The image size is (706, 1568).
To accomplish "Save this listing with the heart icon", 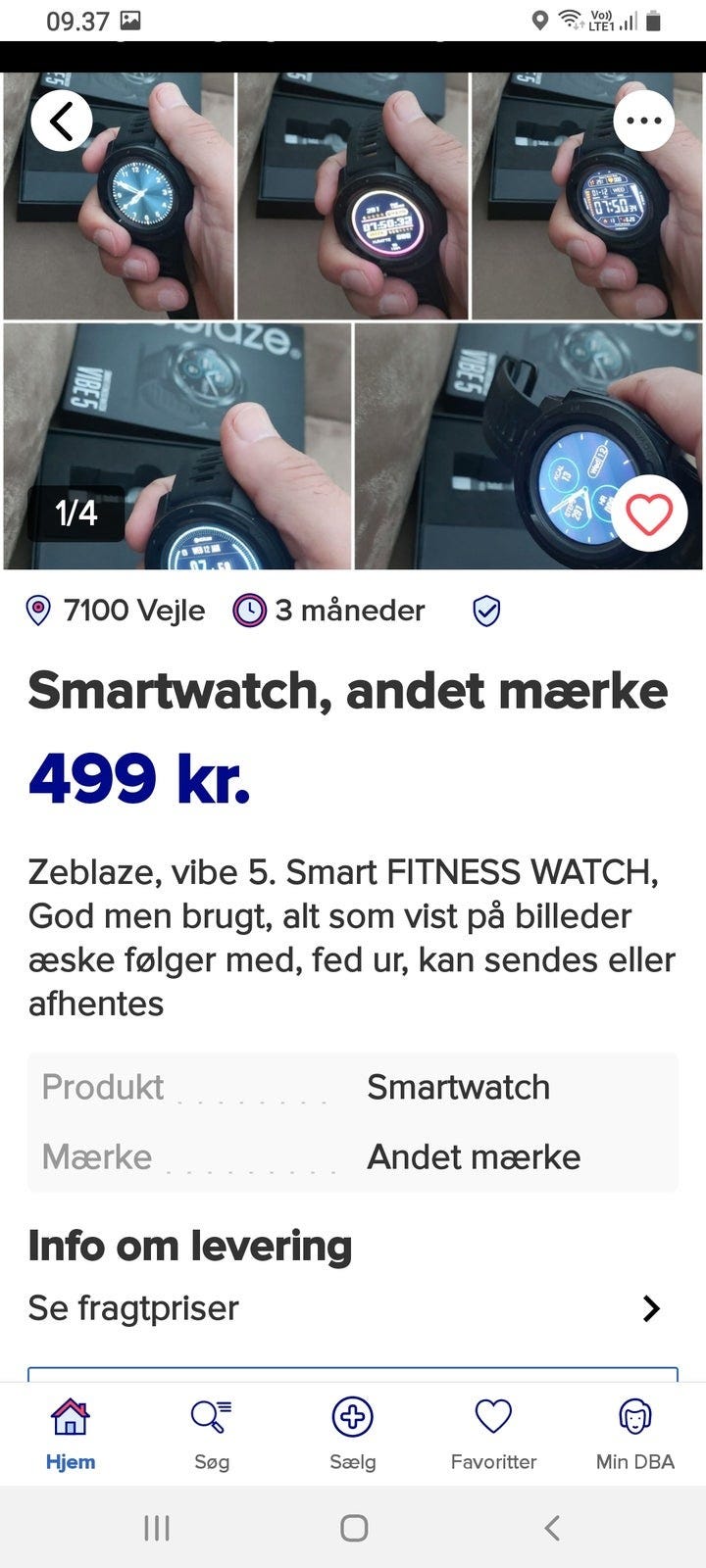I will (x=648, y=513).
